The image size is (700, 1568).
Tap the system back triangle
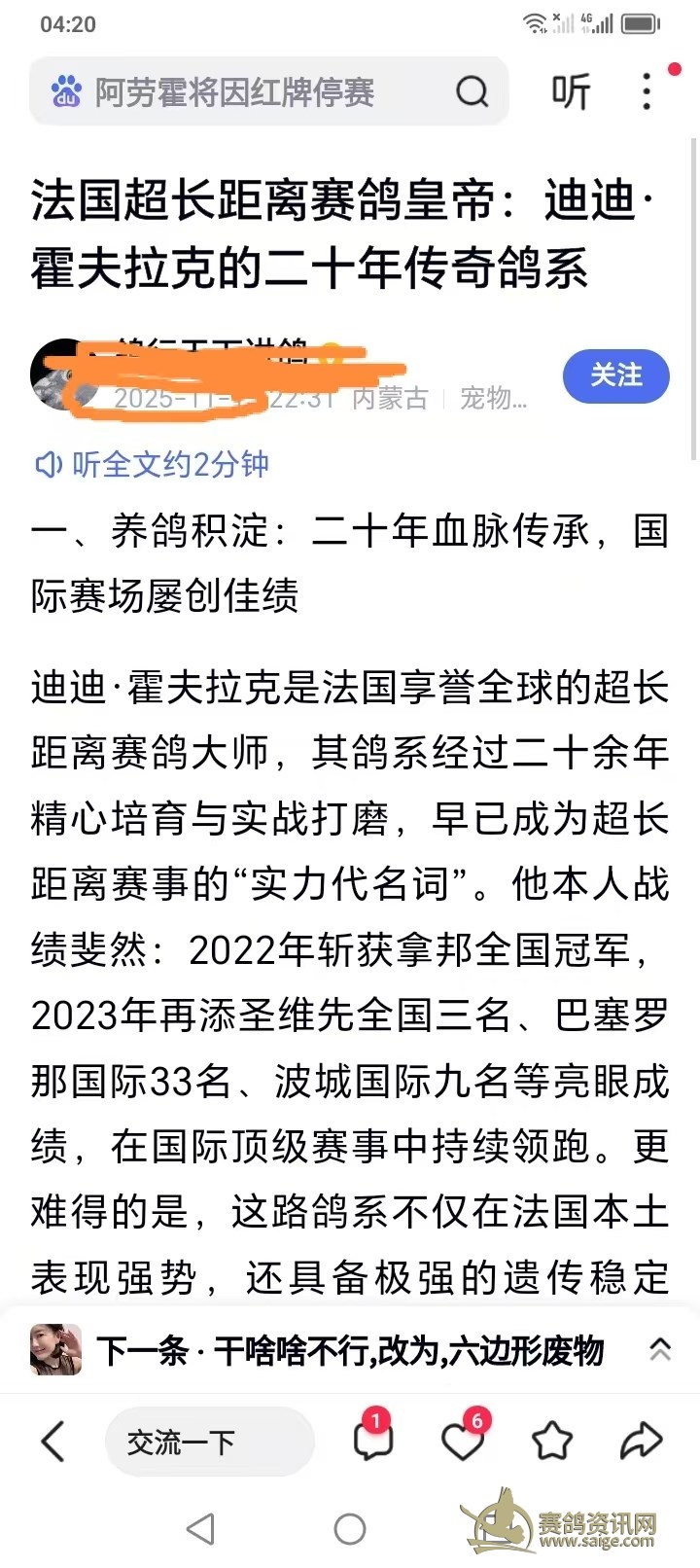coord(200,1529)
